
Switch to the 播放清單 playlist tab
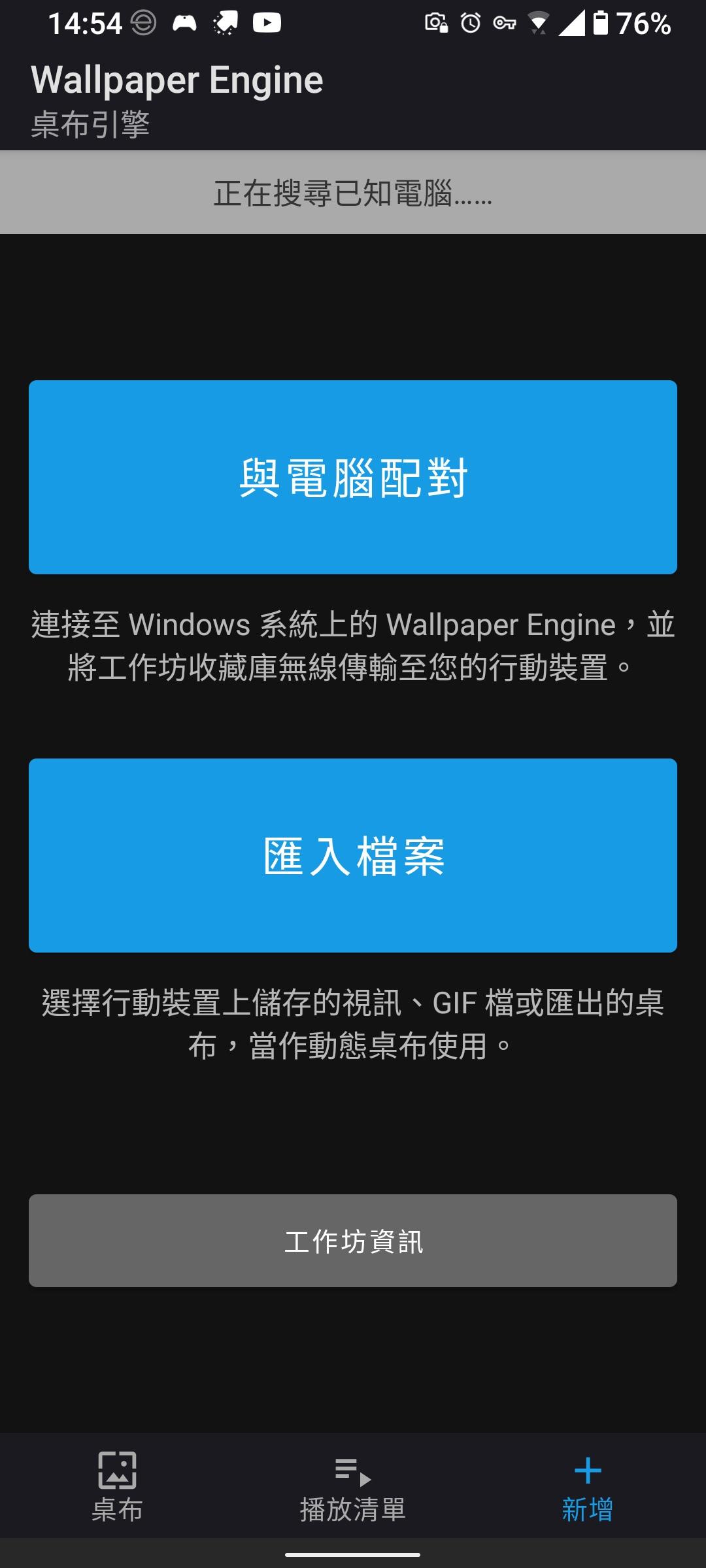[353, 1485]
